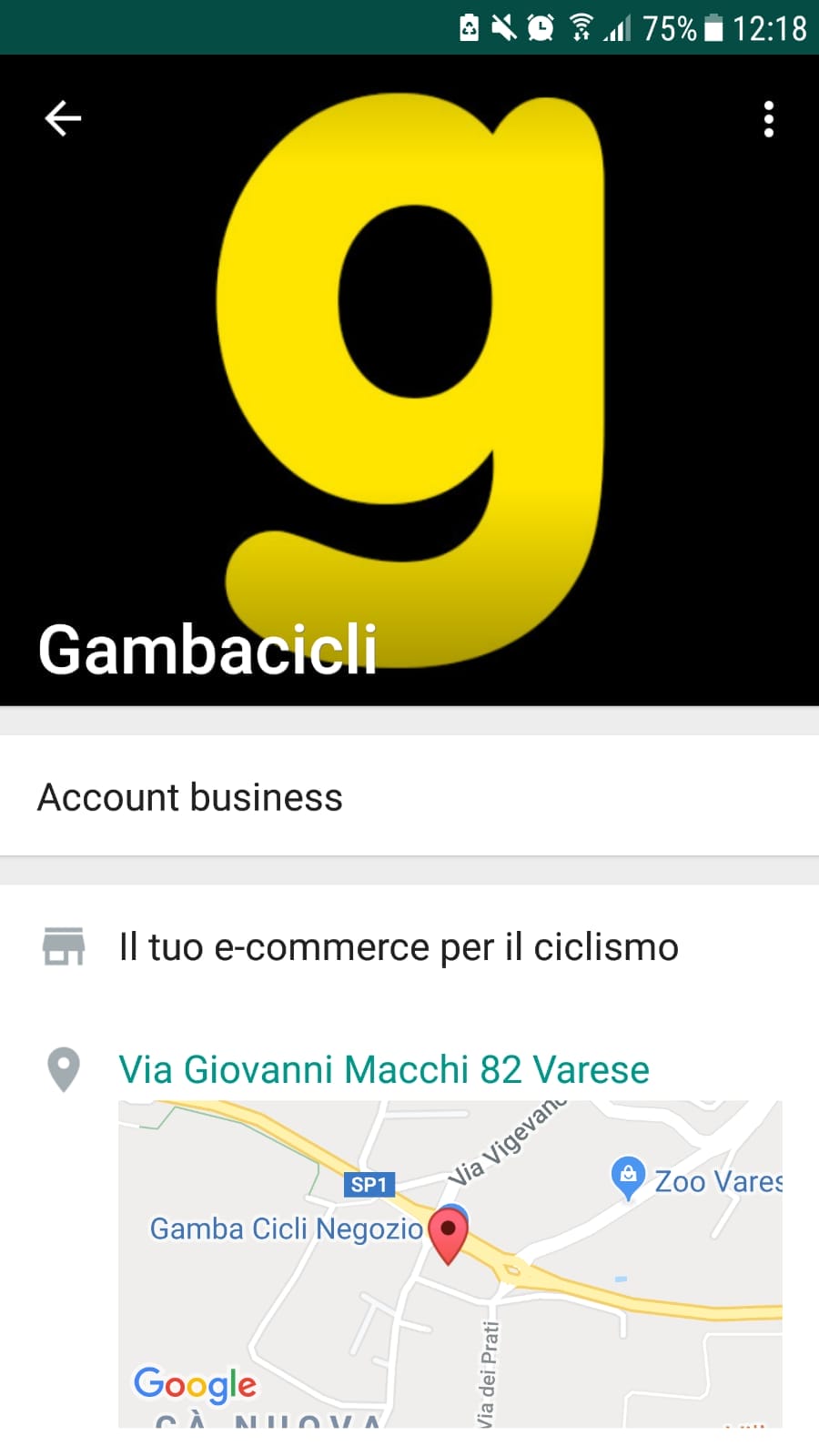Tap the clock showing 12:18 in status bar
Image resolution: width=819 pixels, height=1456 pixels.
click(769, 27)
